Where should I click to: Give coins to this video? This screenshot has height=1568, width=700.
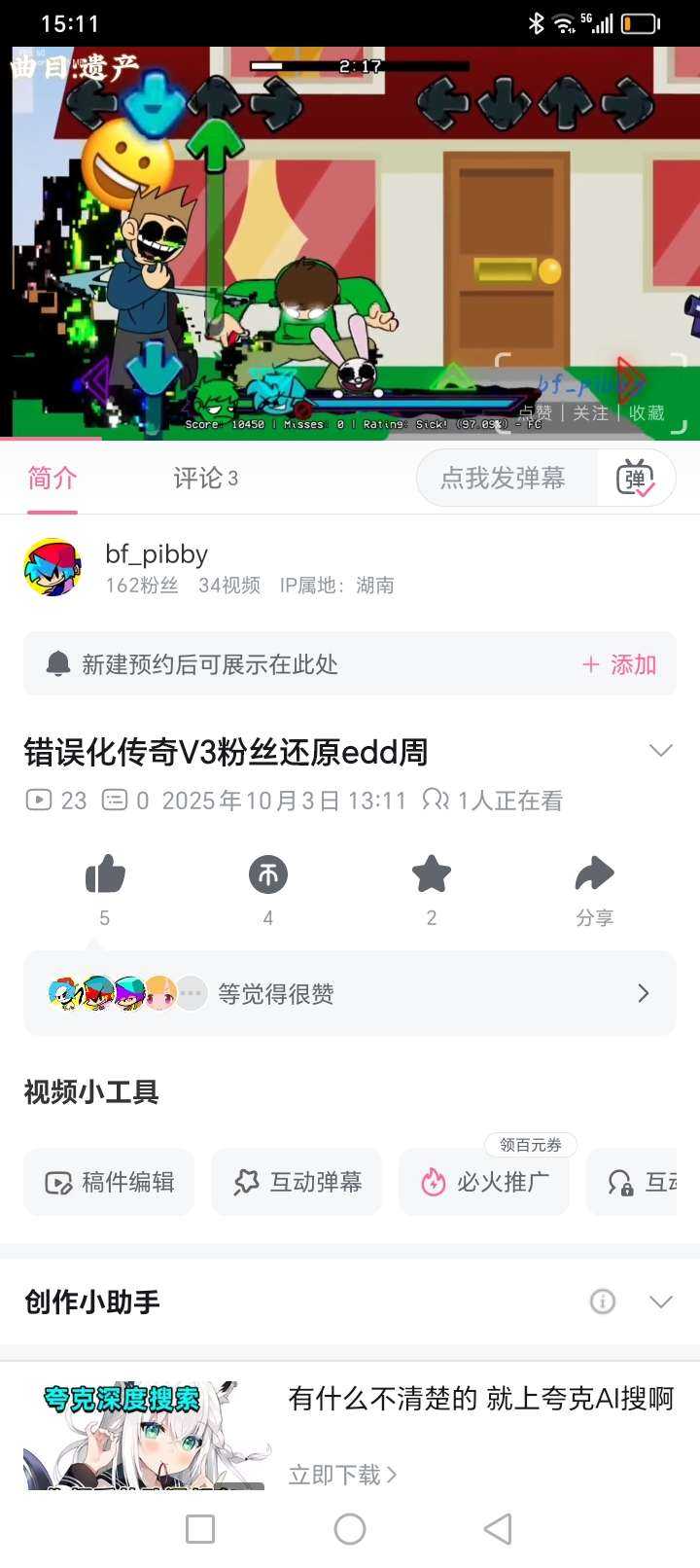pos(268,874)
